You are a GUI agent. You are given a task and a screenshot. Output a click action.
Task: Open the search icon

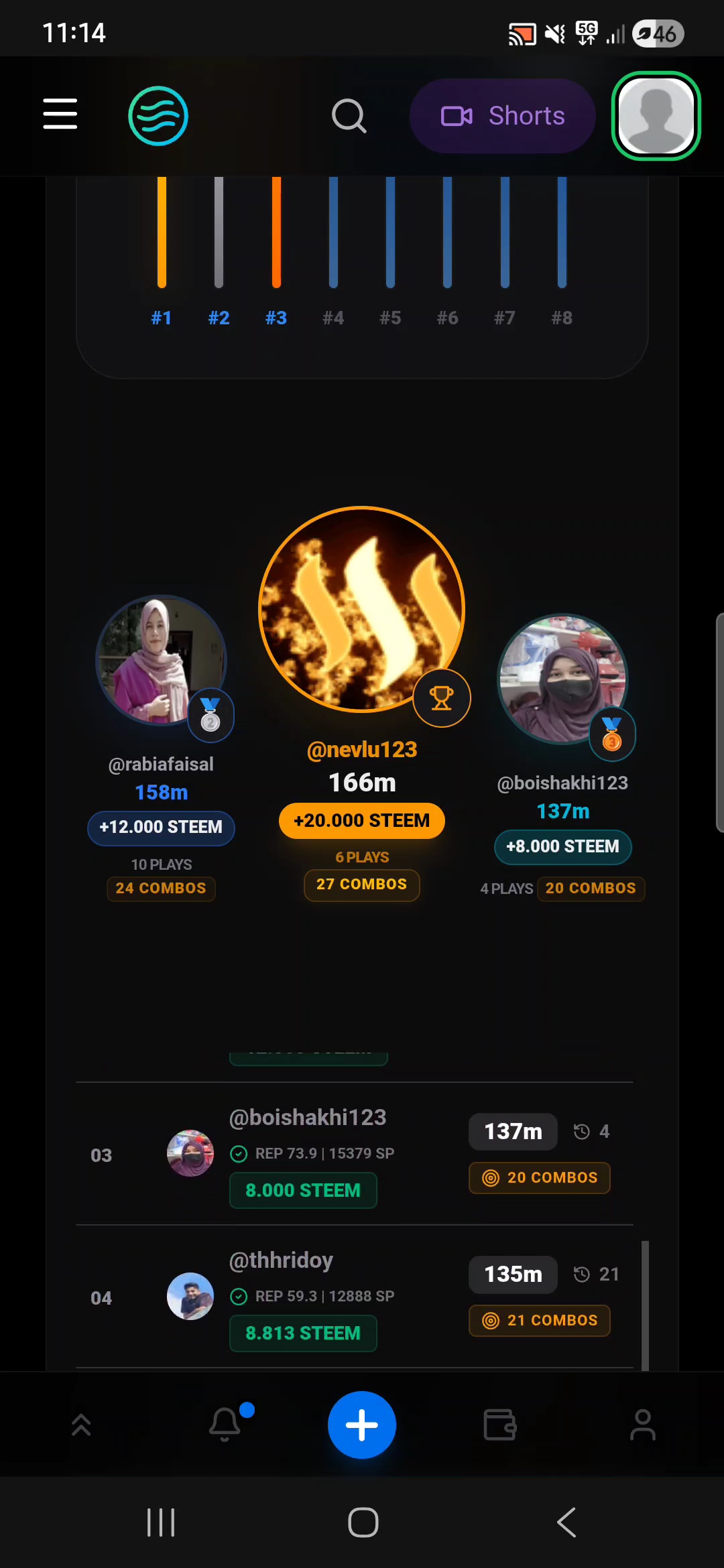(x=349, y=116)
